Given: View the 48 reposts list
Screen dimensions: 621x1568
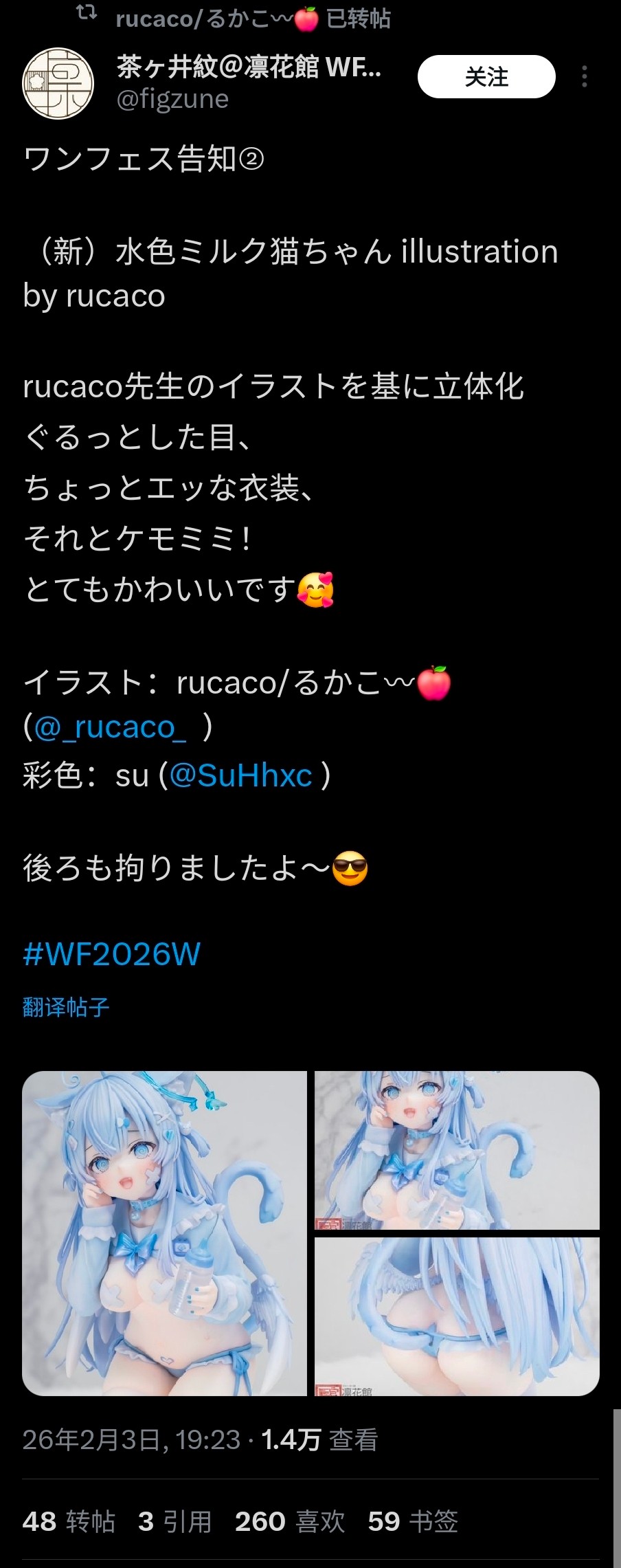Looking at the screenshot, I should click(x=69, y=1521).
